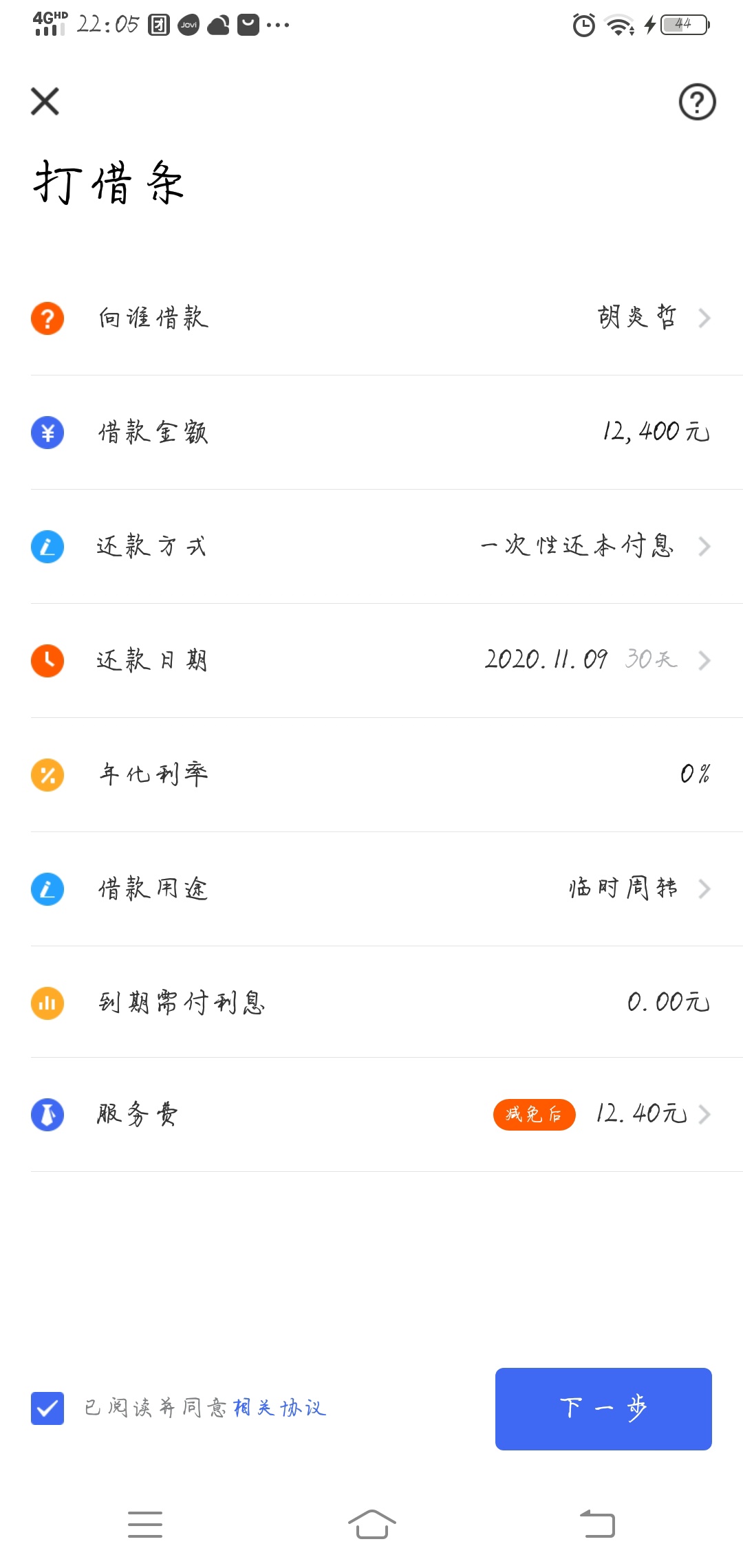Viewport: 743px width, 1568px height.
Task: Close the 打借条 page
Action: 45,101
